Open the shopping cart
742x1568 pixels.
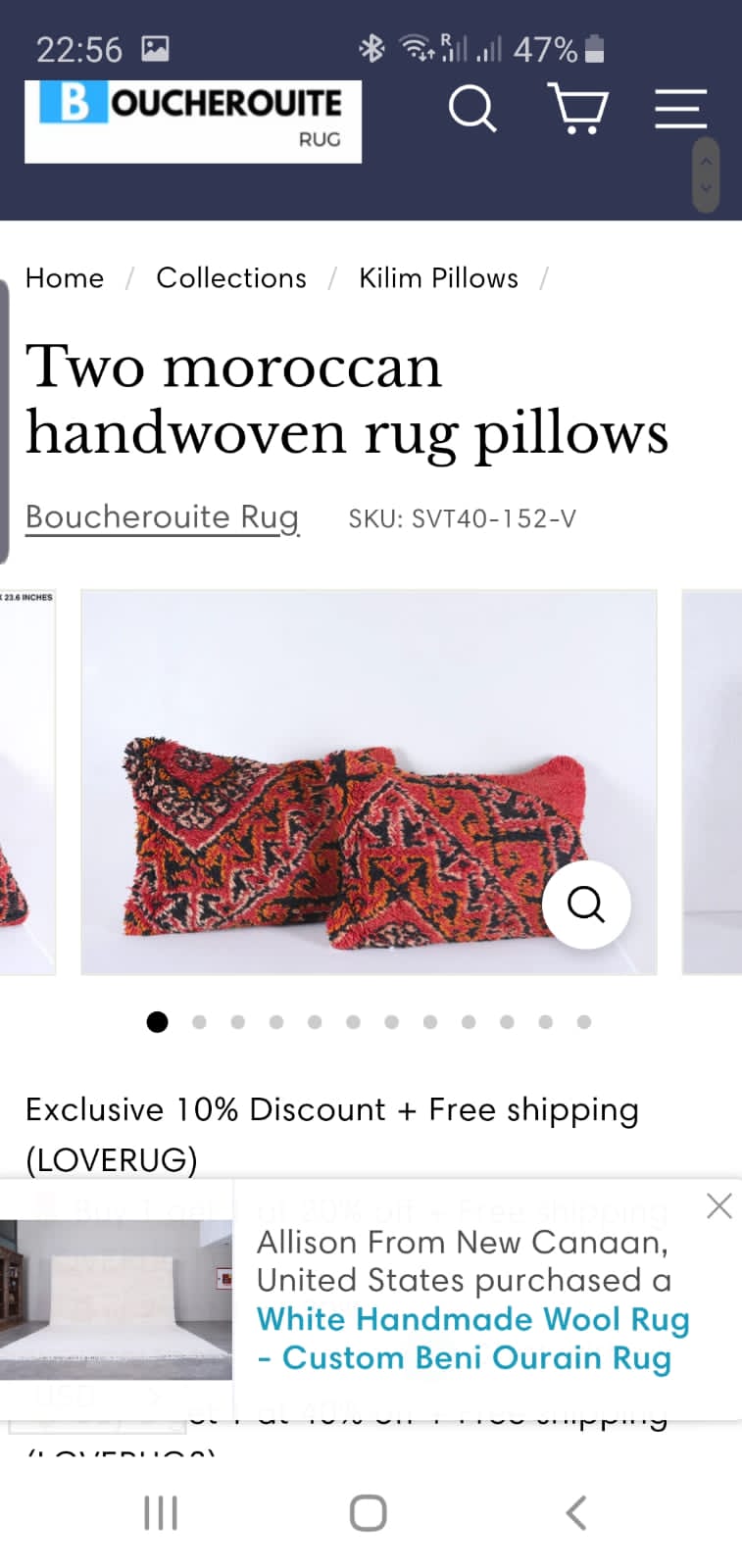[577, 108]
